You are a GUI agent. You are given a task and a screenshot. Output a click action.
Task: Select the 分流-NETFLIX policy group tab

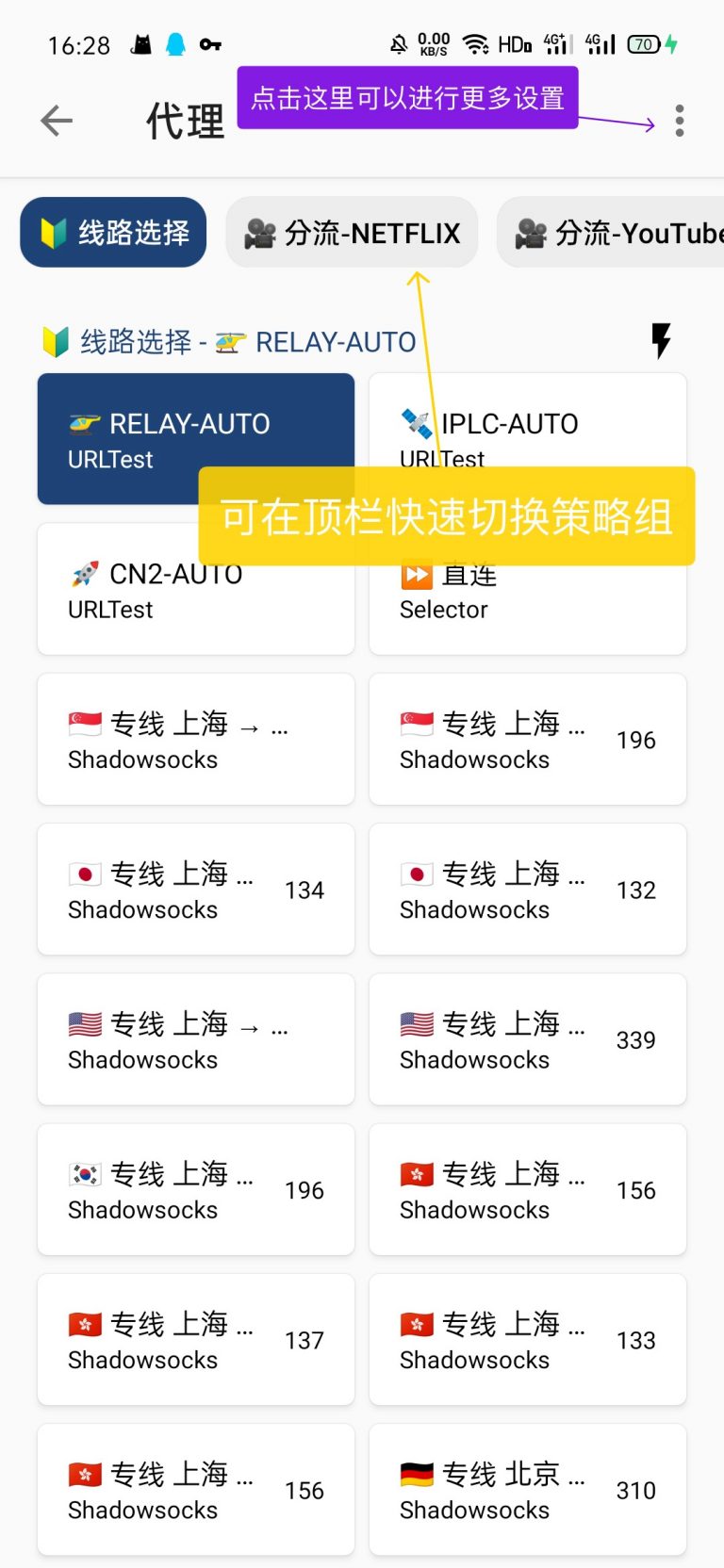(352, 232)
